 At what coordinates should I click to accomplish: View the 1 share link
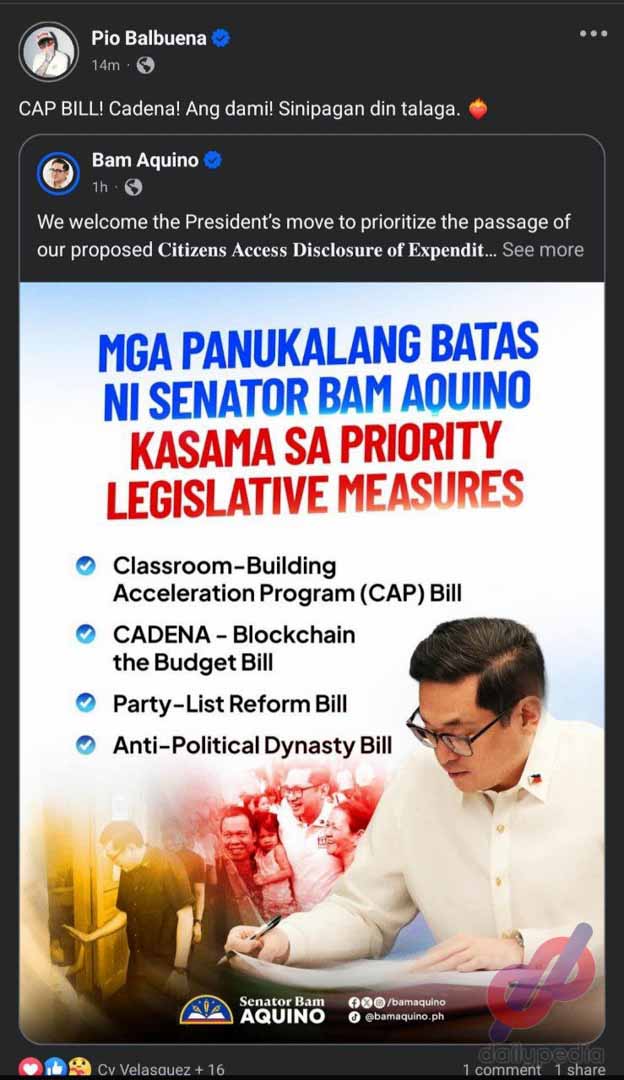[579, 1070]
